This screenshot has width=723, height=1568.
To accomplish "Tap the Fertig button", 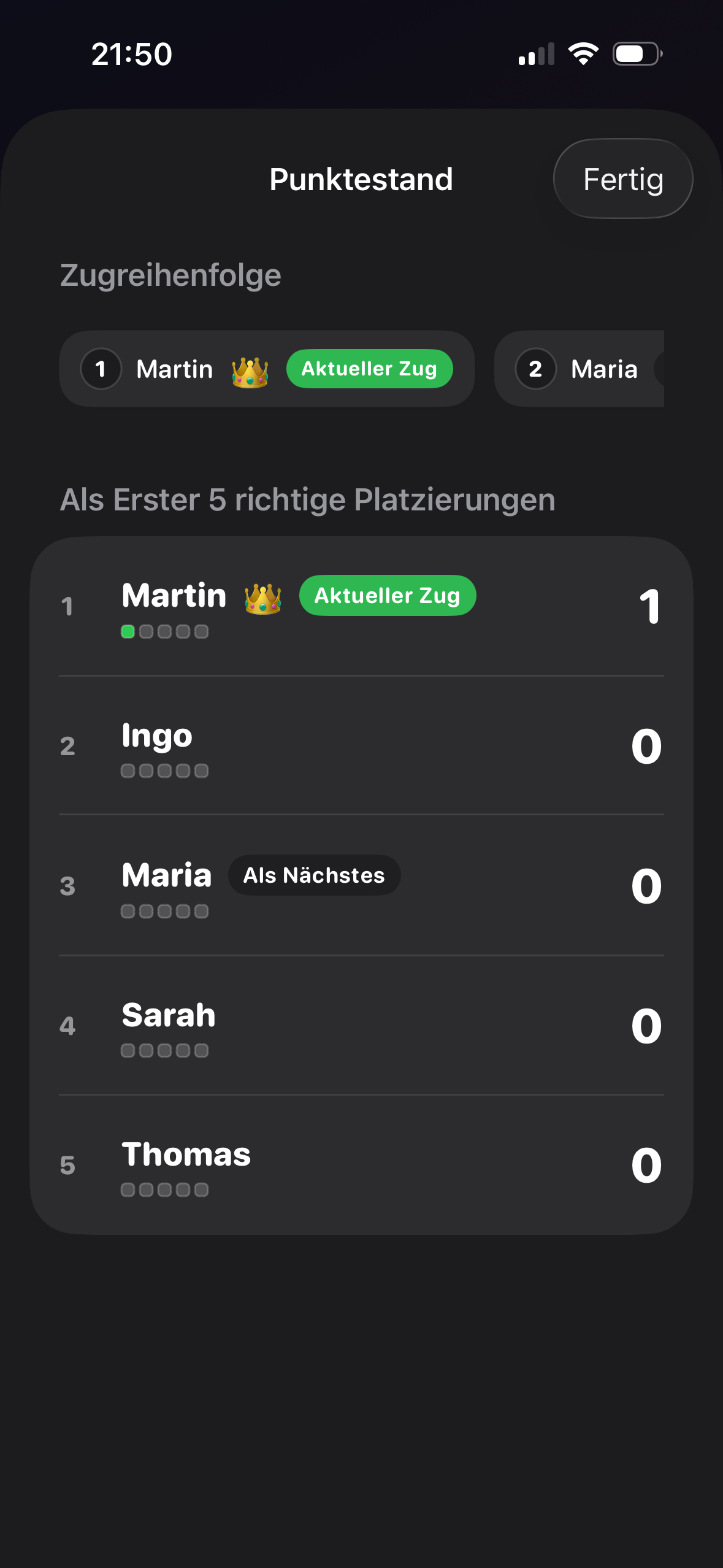I will (622, 179).
